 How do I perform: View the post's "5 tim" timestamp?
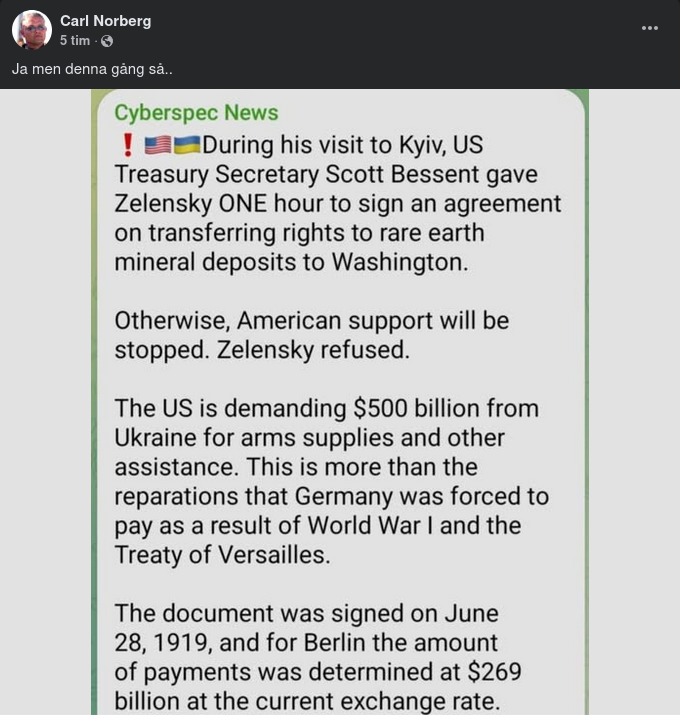tap(75, 41)
